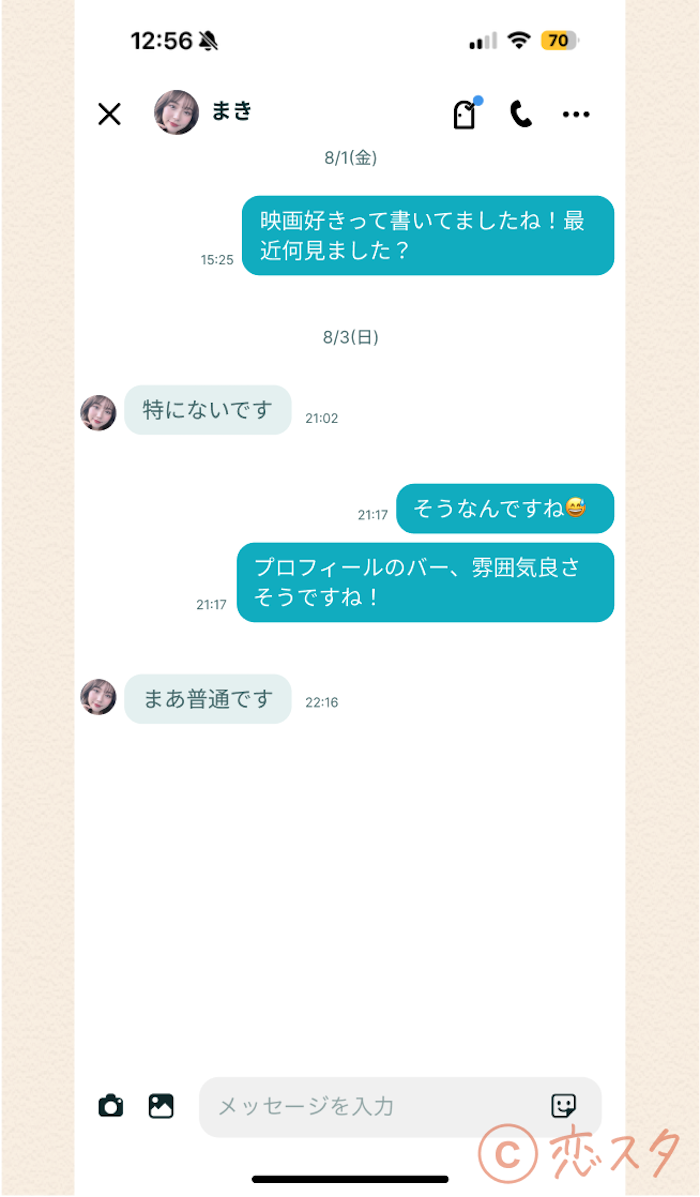Viewport: 700px width, 1197px height.
Task: Open the tag icon with blue dot
Action: 464,115
